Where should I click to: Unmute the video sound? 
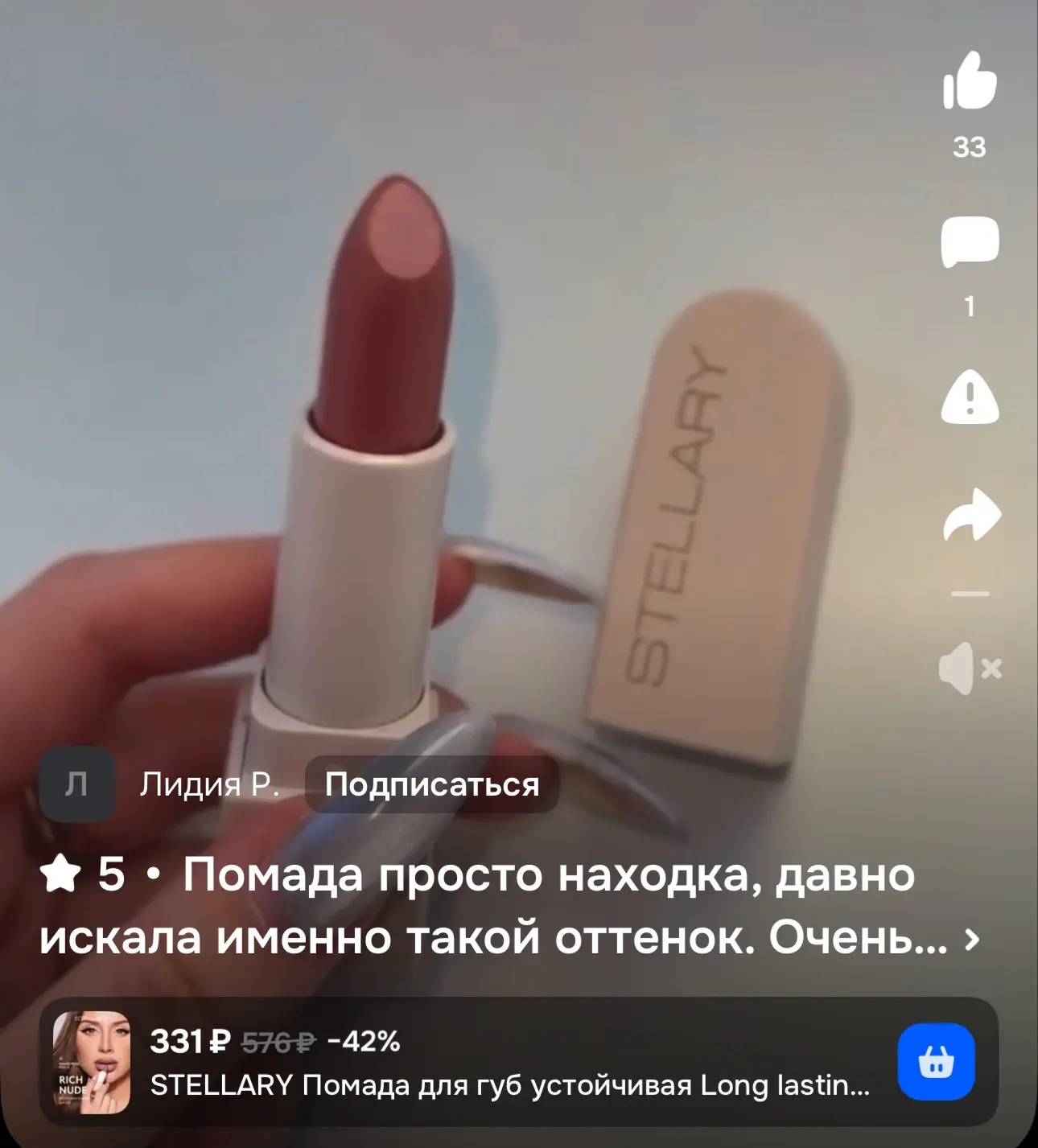970,669
